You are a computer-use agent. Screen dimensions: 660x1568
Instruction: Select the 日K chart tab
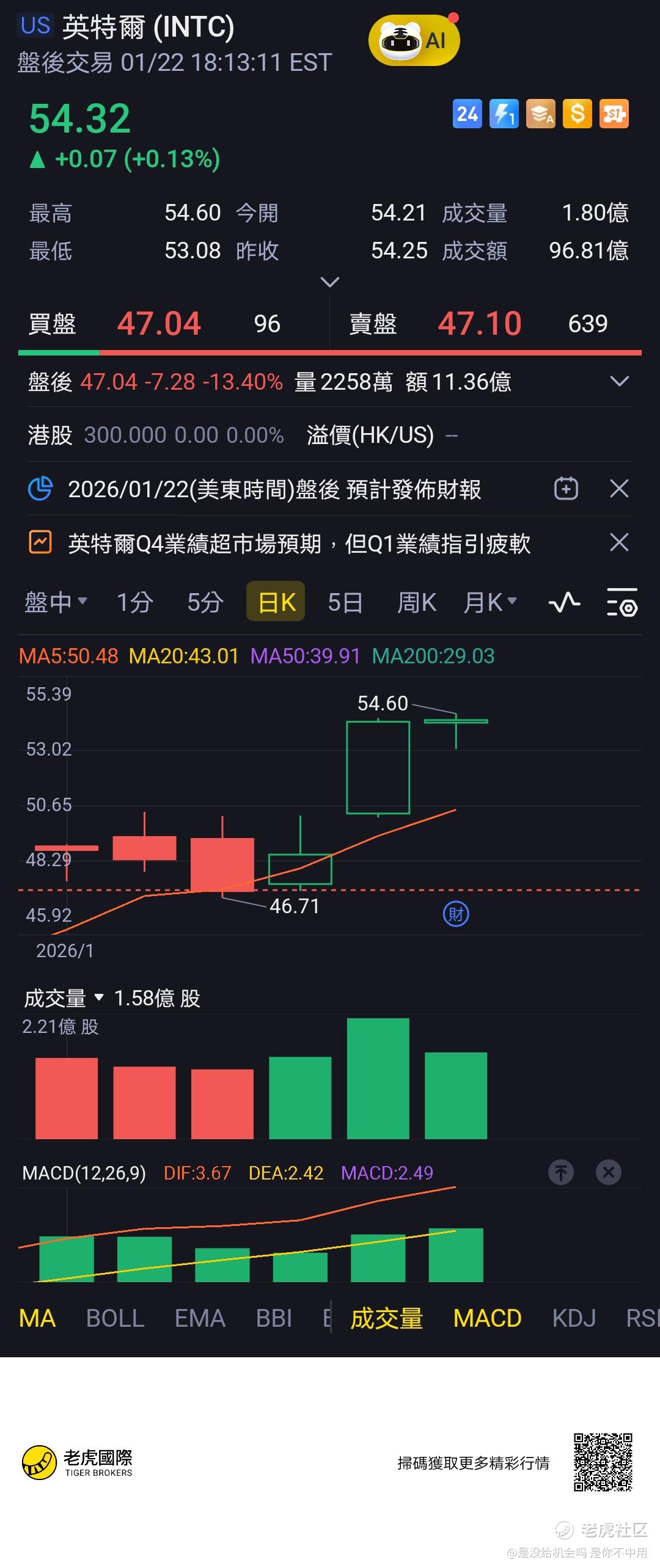coord(276,602)
